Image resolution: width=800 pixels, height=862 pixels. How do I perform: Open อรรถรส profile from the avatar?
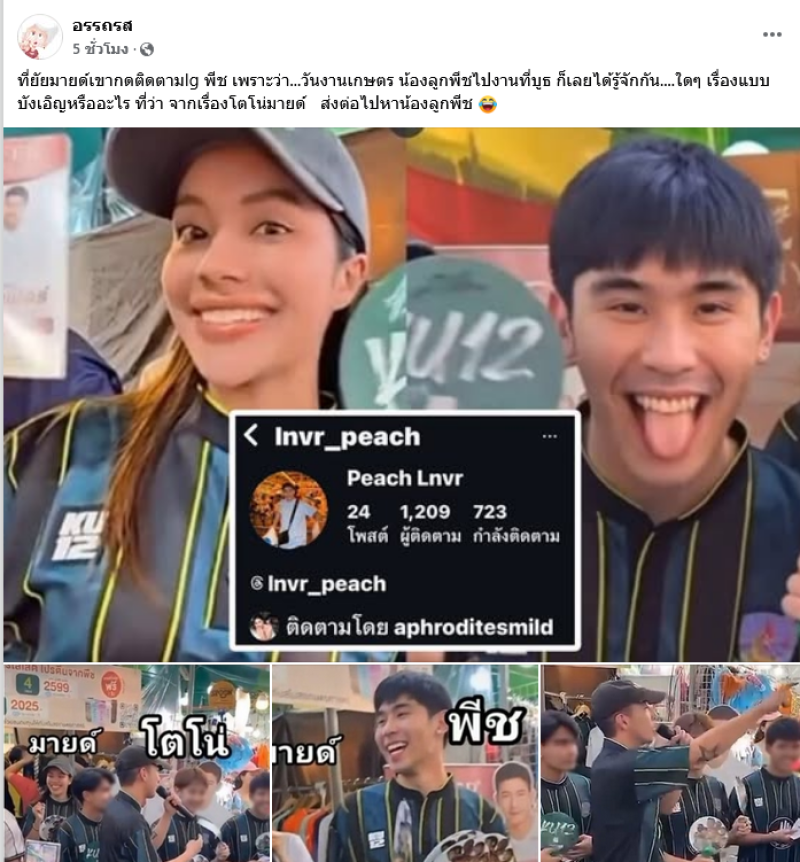coord(40,38)
